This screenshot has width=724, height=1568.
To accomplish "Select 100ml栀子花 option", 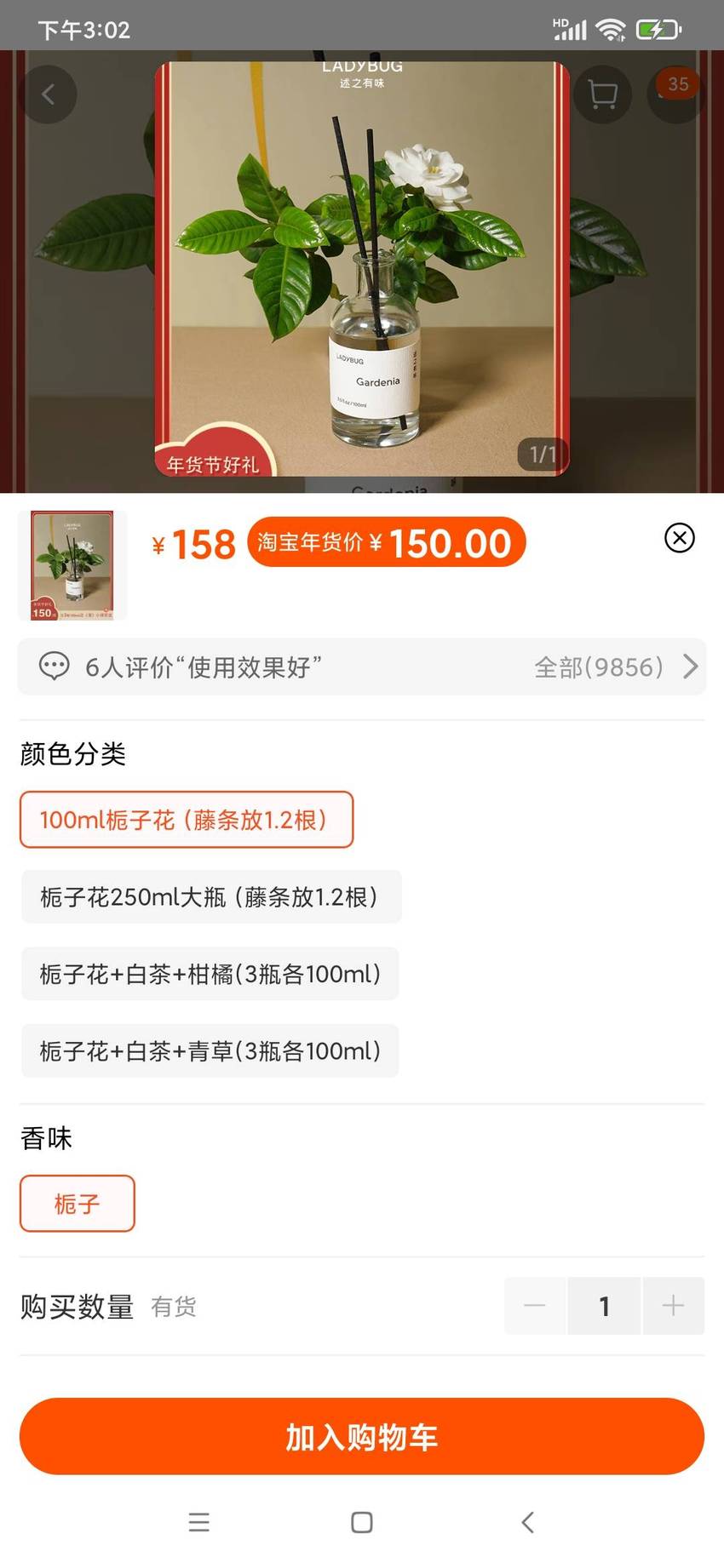I will (187, 820).
